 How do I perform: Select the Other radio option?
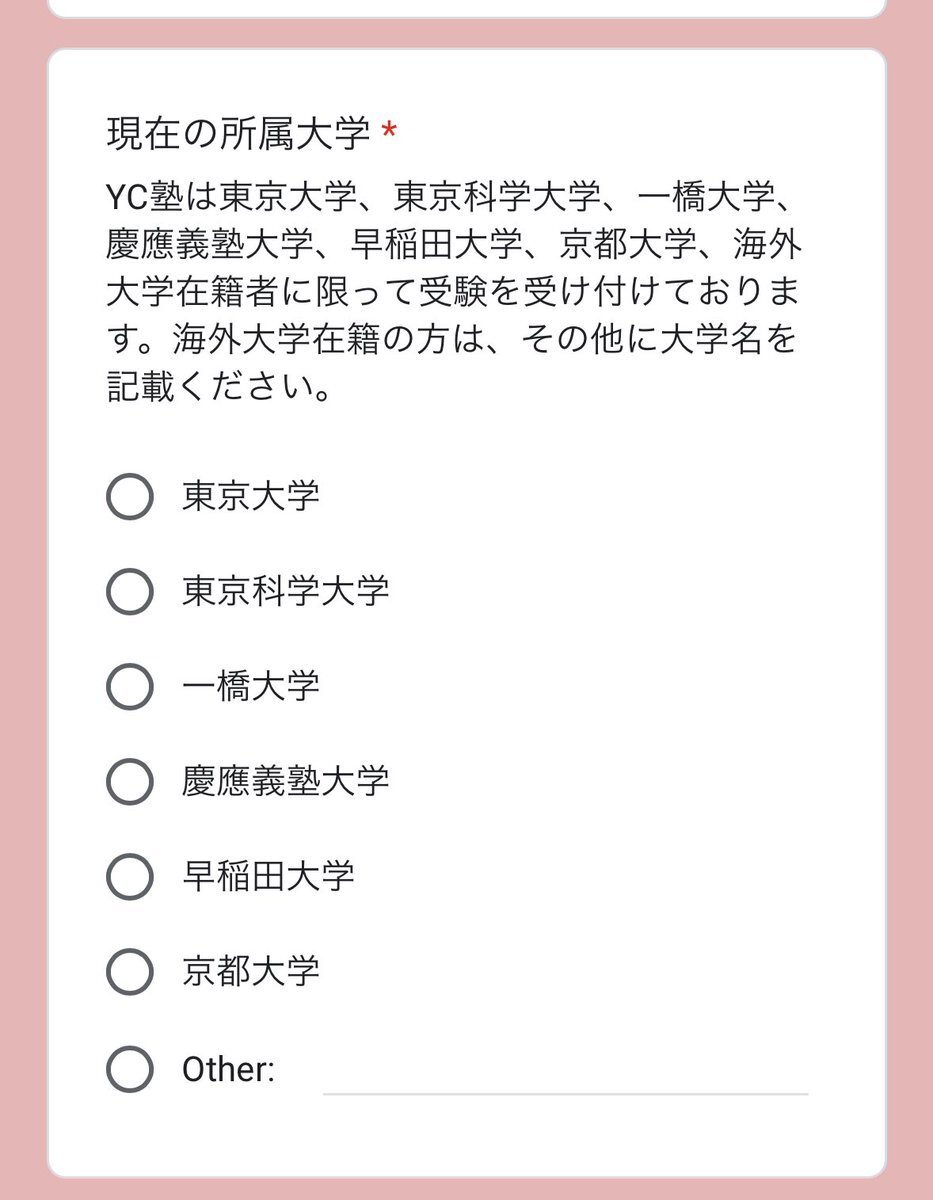(129, 1068)
